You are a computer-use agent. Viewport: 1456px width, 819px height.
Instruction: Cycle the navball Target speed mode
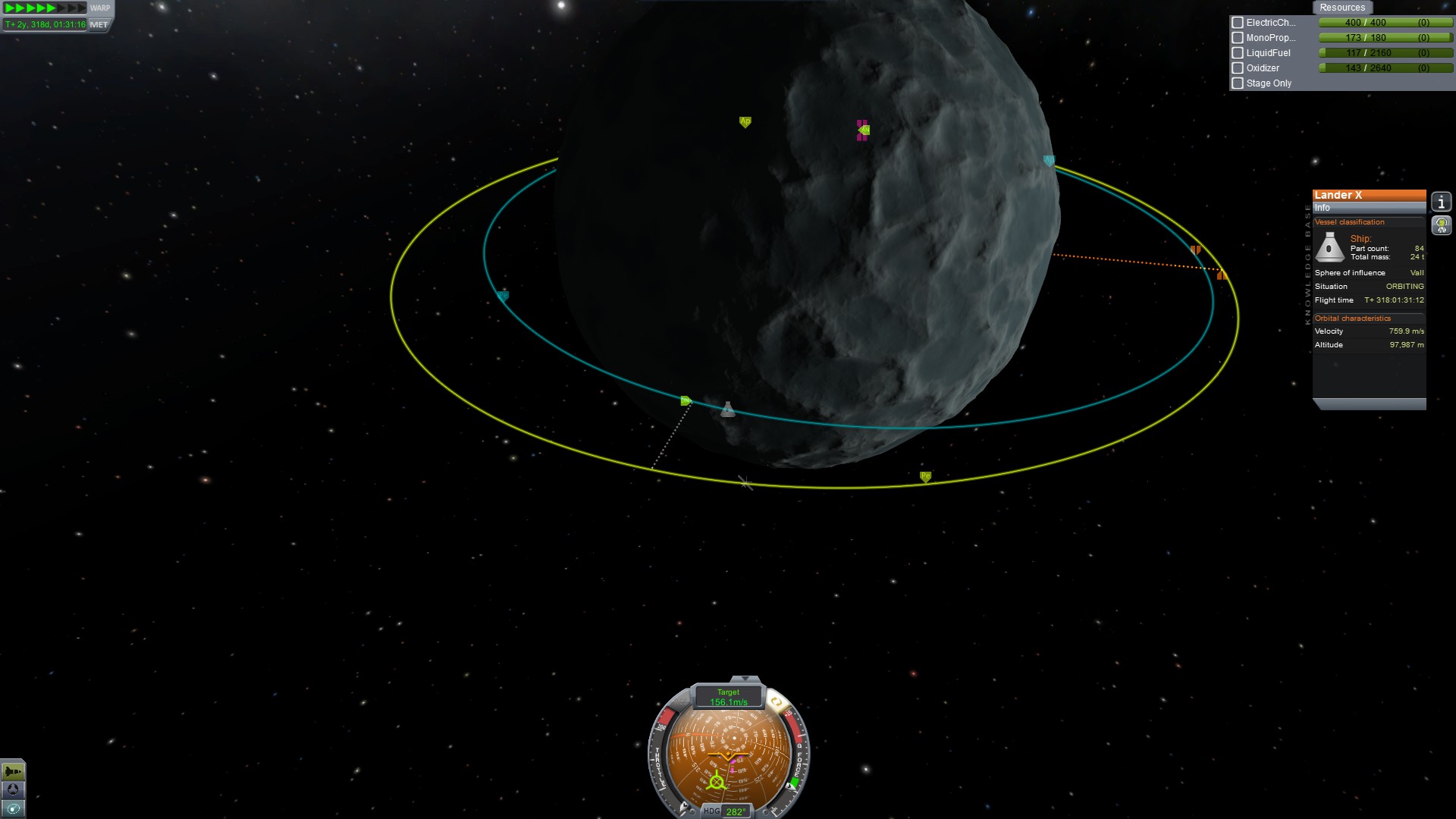coord(728,697)
